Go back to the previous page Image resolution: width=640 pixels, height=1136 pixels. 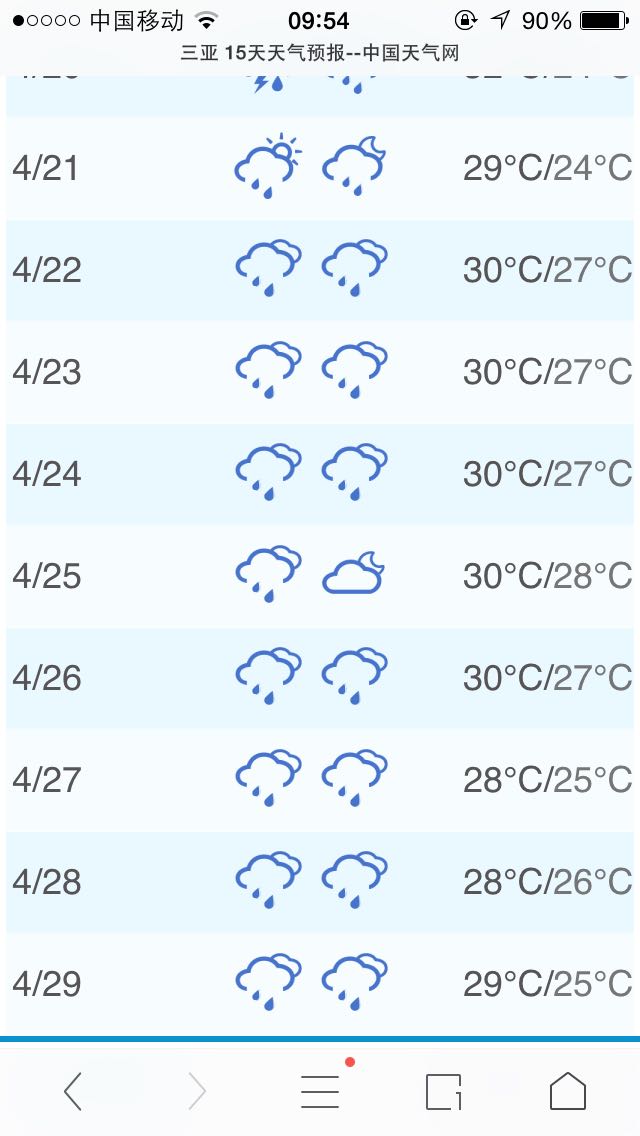73,1091
